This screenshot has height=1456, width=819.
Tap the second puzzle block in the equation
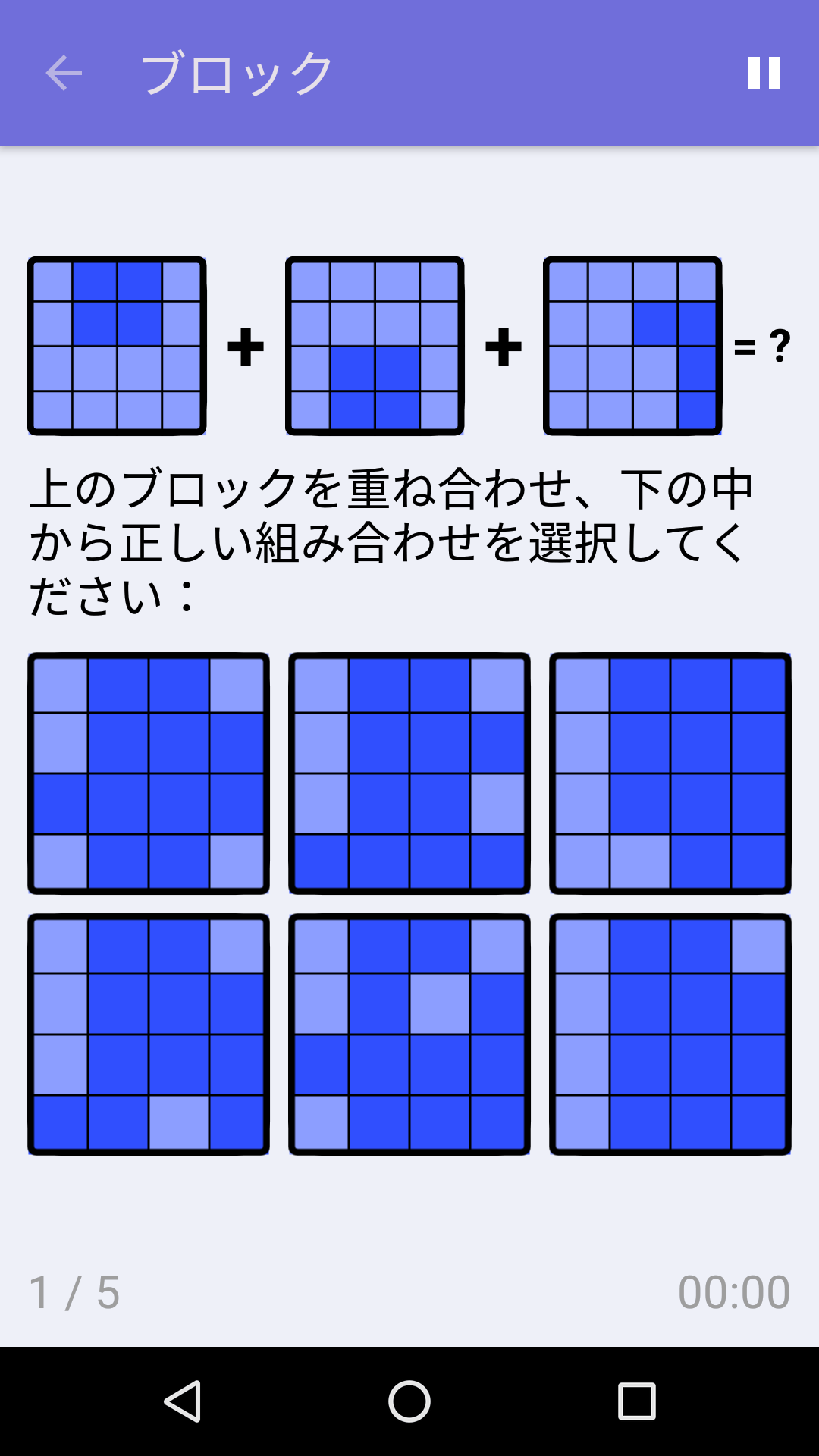375,346
